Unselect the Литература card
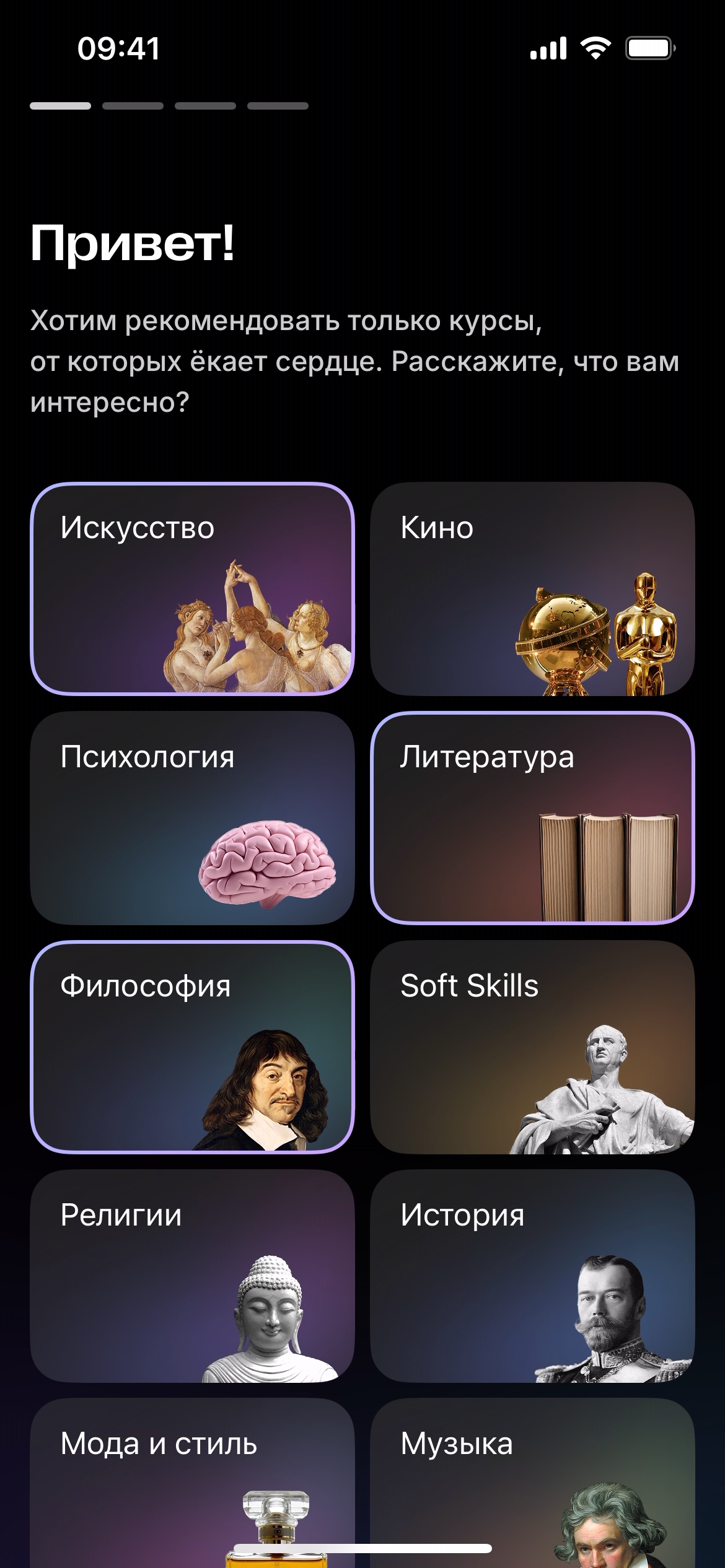 [532, 817]
